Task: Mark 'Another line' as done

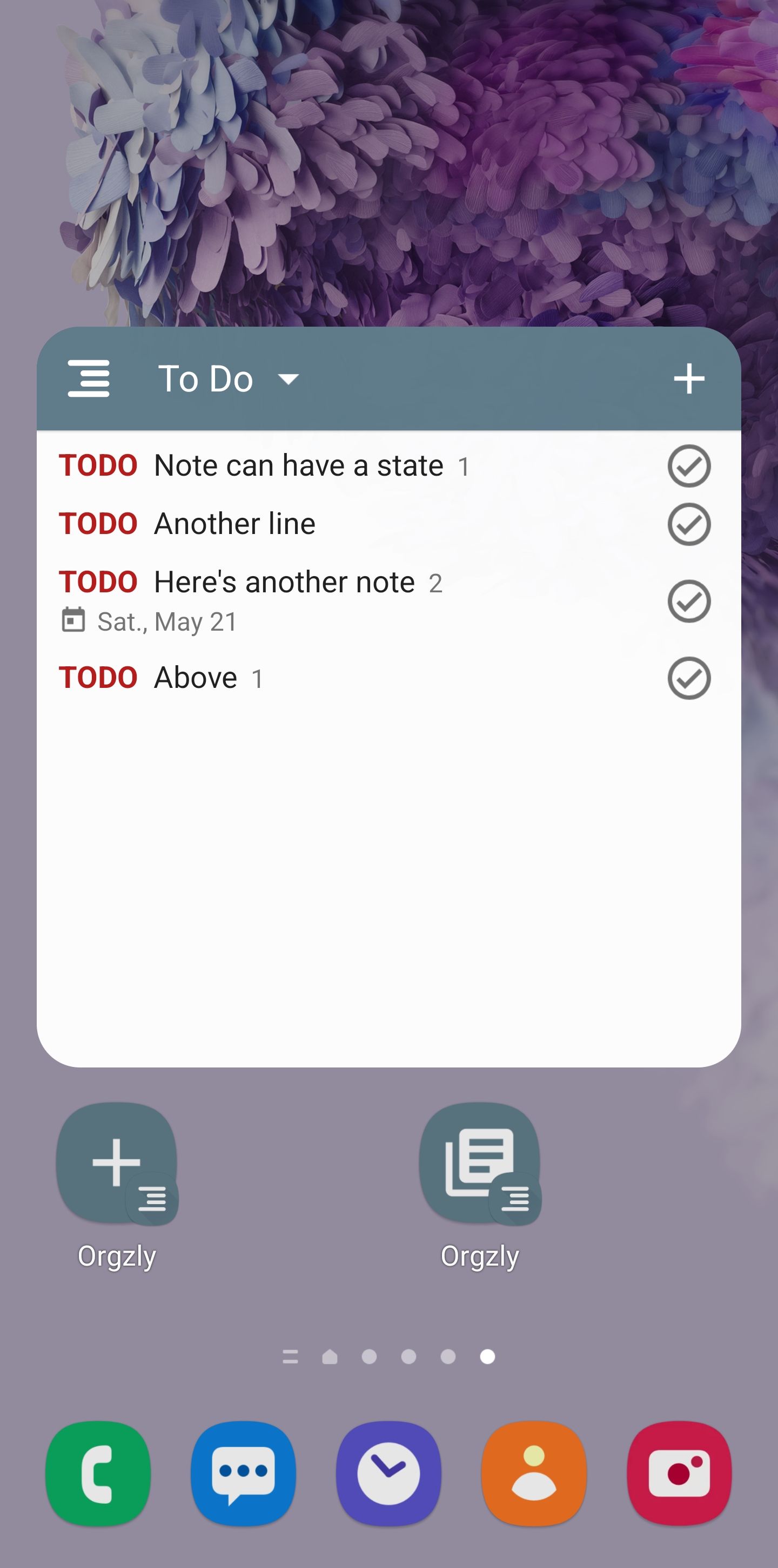Action: pyautogui.click(x=688, y=524)
